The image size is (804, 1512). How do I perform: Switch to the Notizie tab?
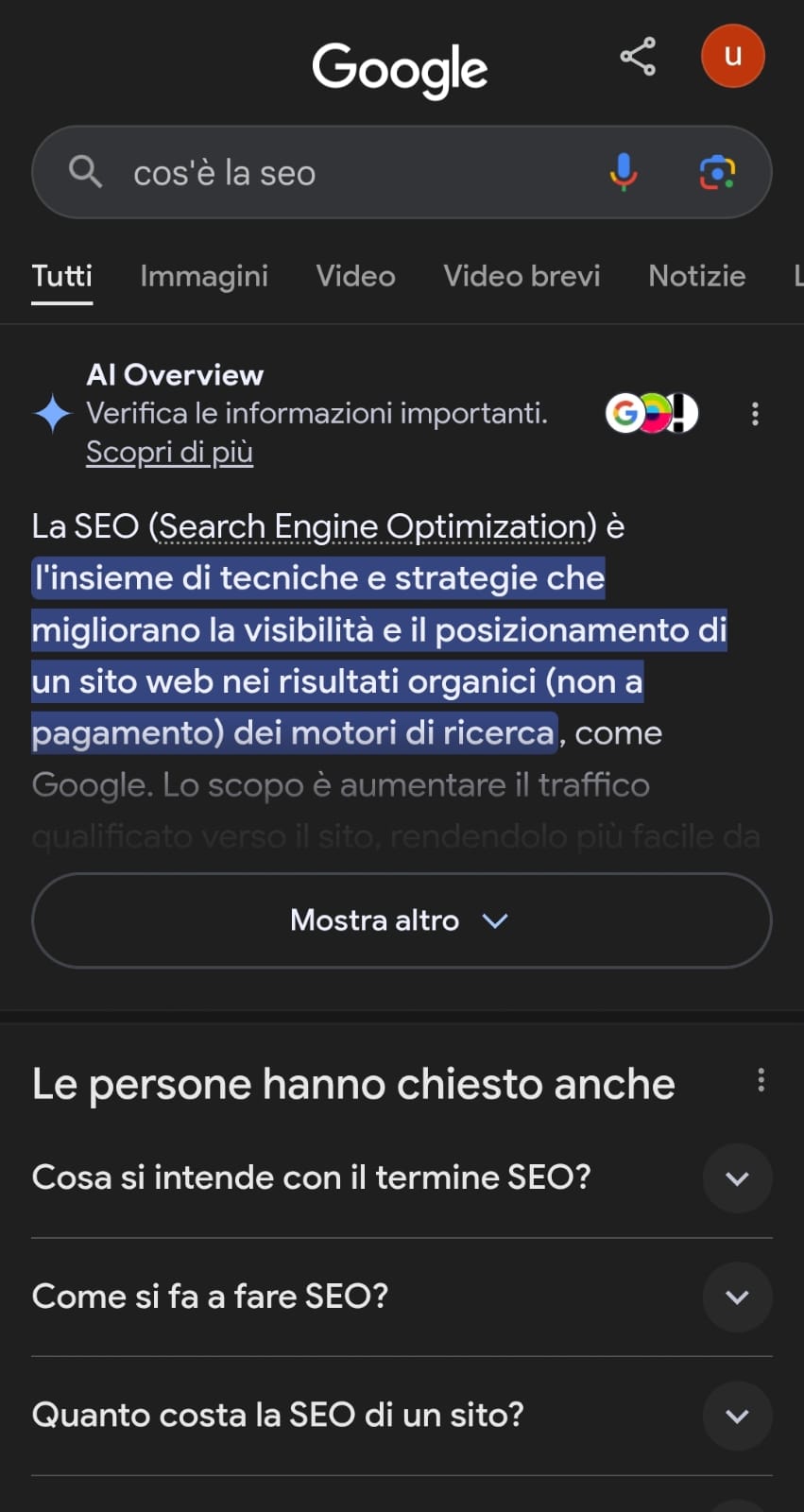click(696, 276)
